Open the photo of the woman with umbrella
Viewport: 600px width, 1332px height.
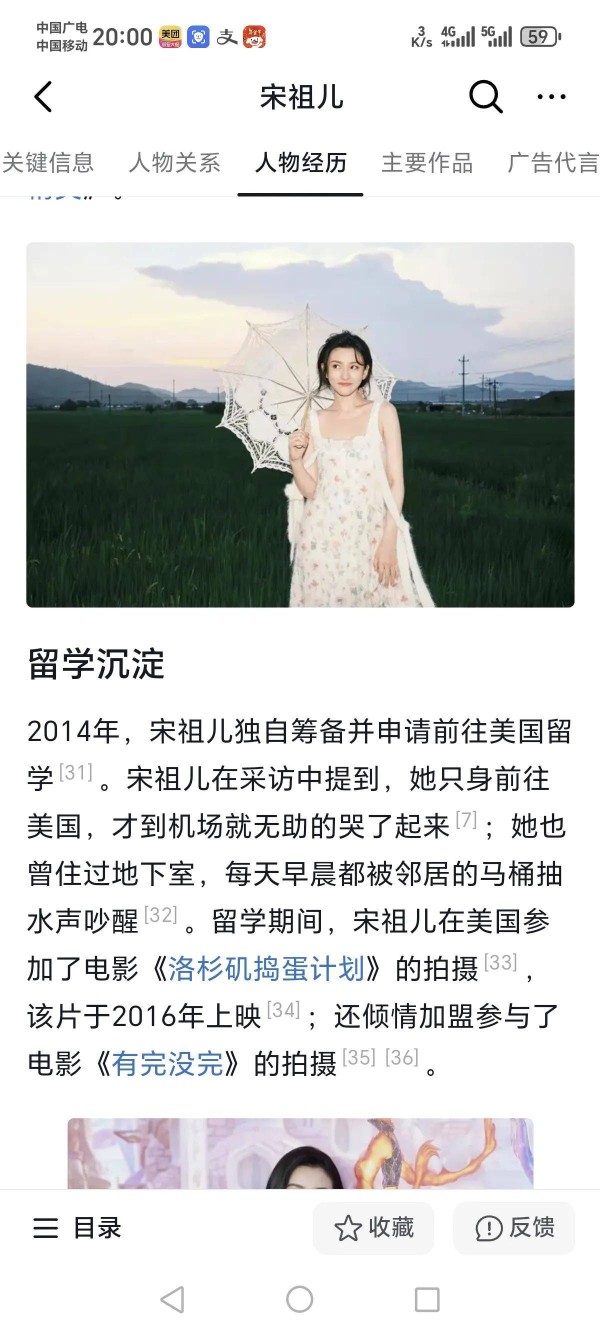click(300, 425)
